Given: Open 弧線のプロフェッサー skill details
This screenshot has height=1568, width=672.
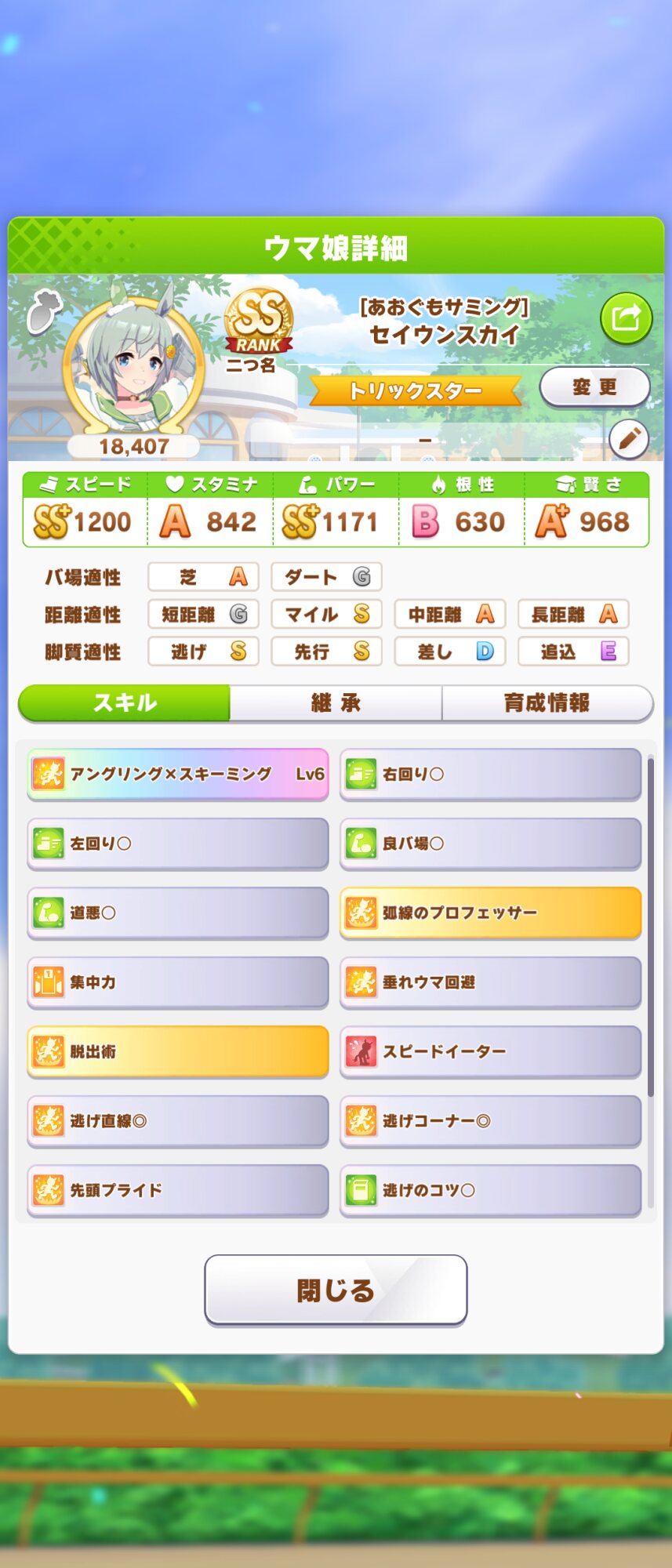Looking at the screenshot, I should click(490, 913).
